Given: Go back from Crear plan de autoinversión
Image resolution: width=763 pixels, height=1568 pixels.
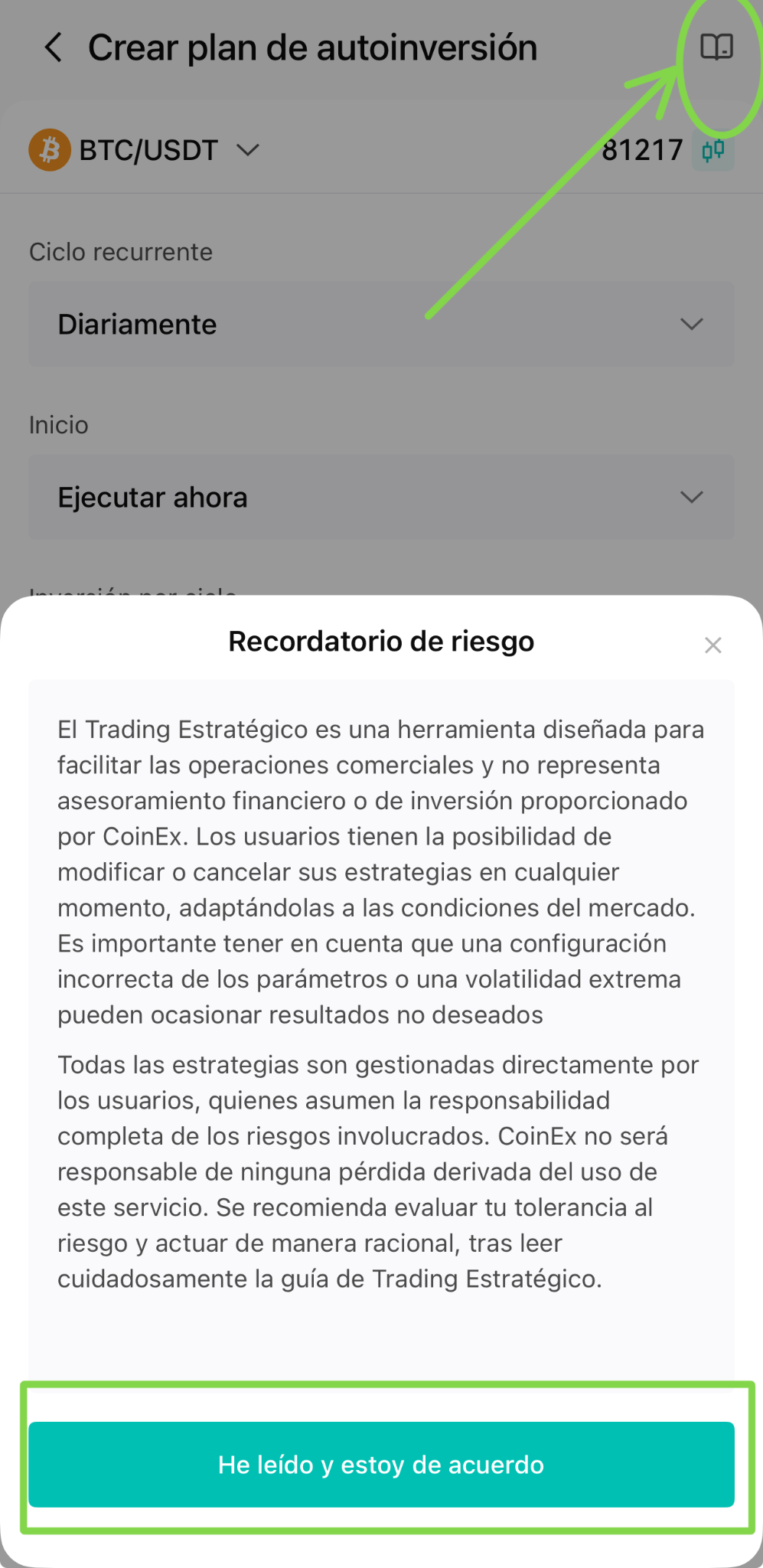Looking at the screenshot, I should [x=54, y=47].
